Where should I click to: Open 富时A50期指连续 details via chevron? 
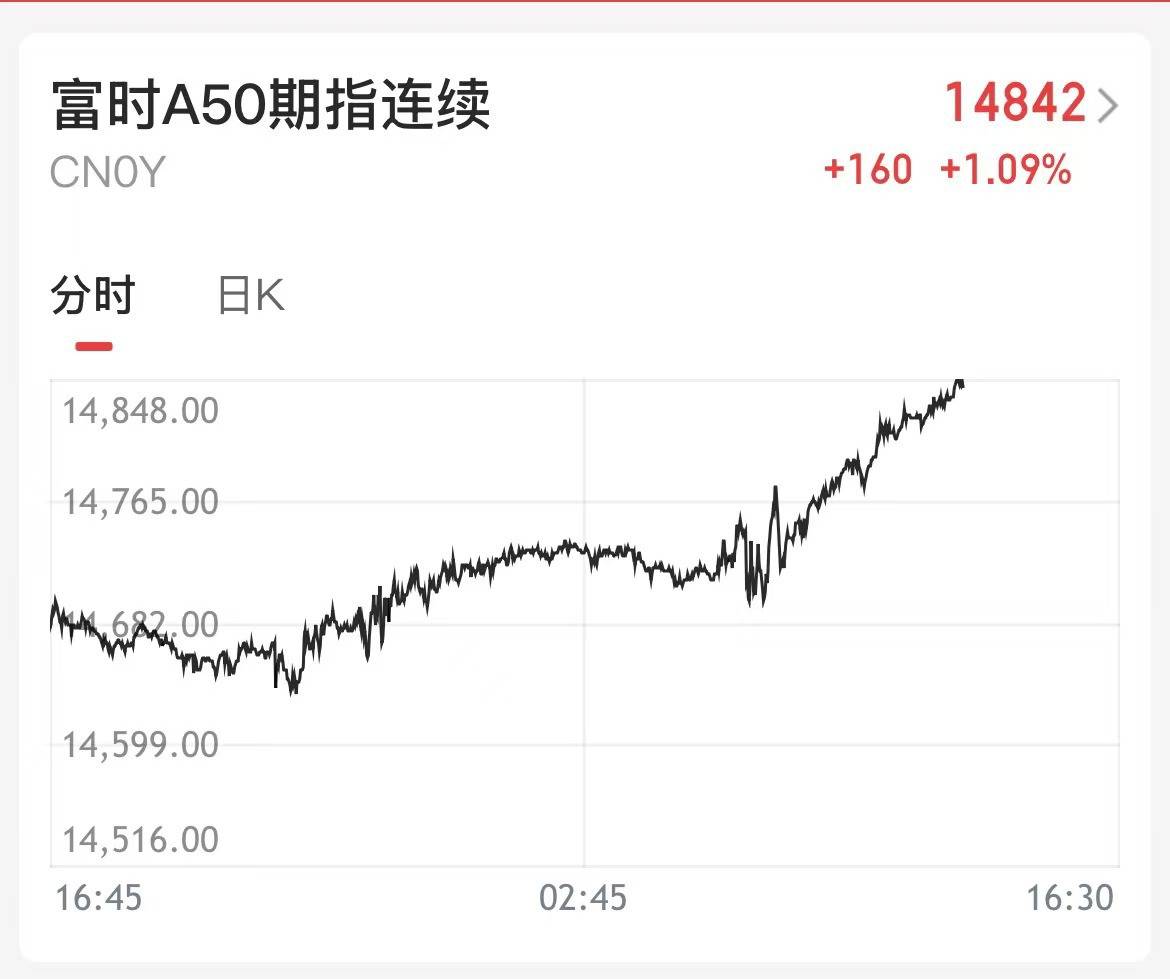1108,105
